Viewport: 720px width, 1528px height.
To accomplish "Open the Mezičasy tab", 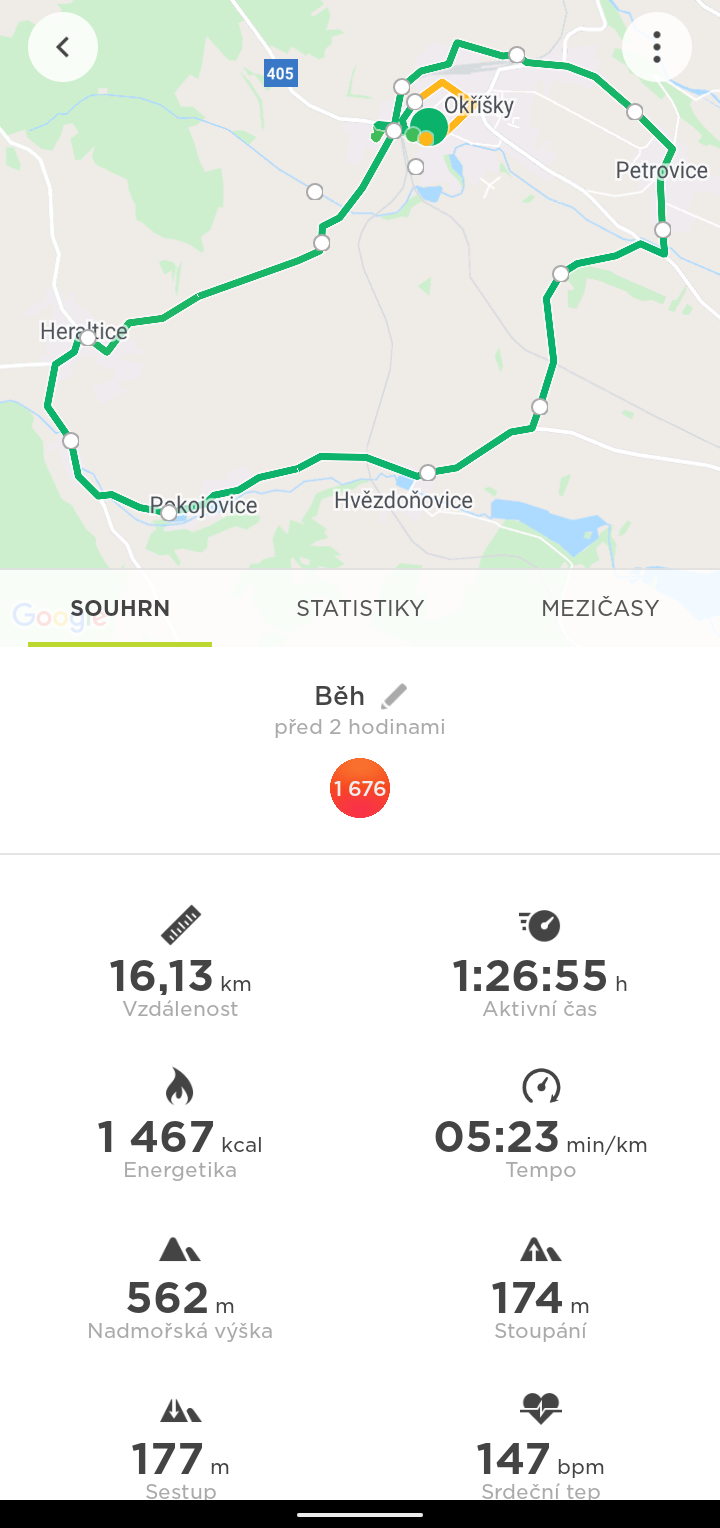I will [600, 608].
